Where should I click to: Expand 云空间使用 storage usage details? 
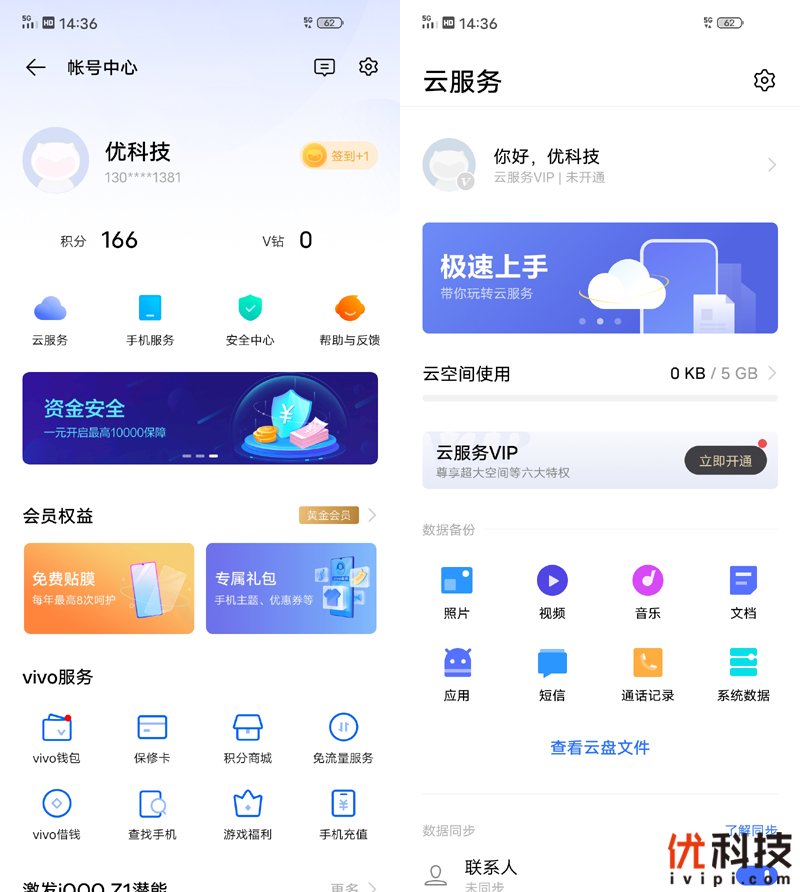click(x=600, y=373)
